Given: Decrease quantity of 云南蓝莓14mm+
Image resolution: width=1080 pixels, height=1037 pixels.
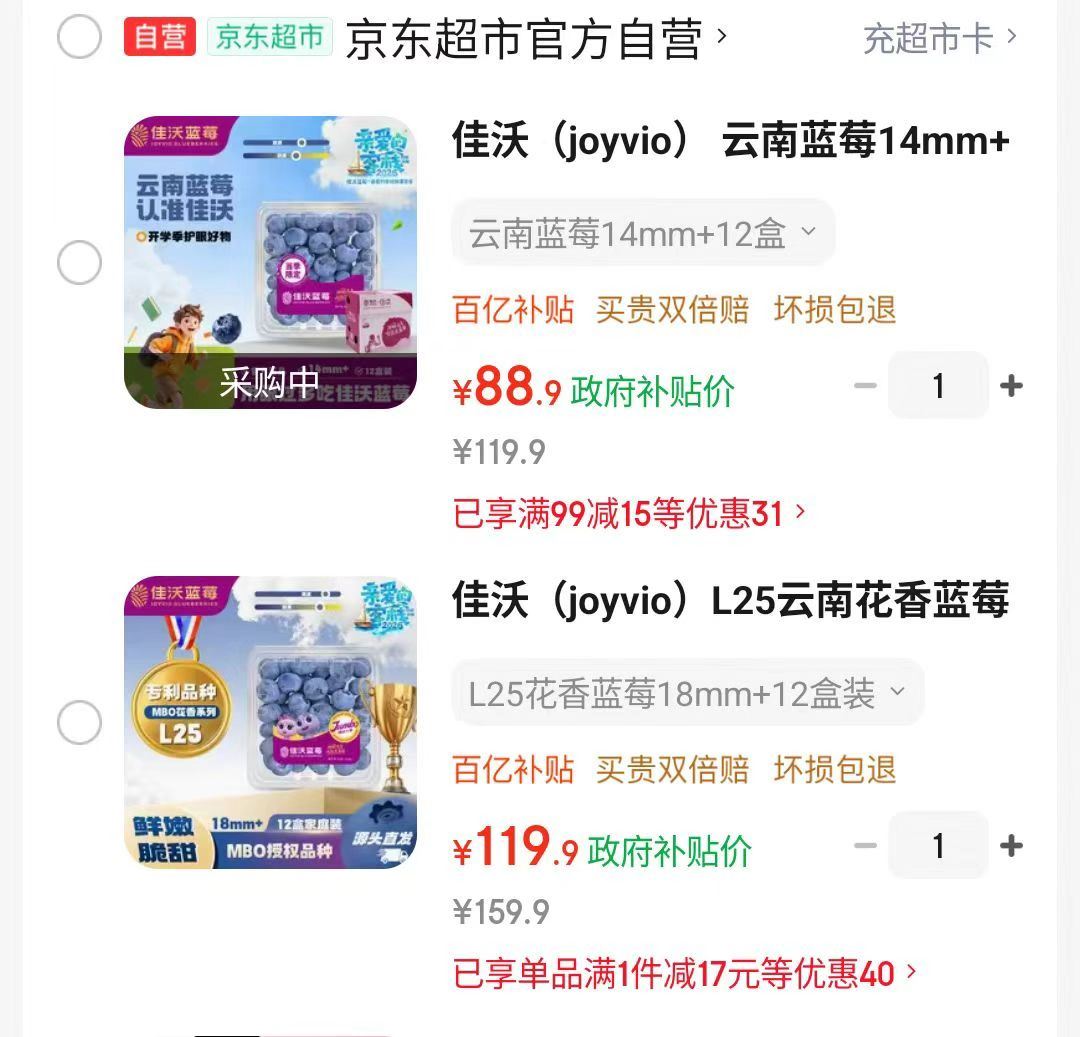Looking at the screenshot, I should (x=865, y=386).
